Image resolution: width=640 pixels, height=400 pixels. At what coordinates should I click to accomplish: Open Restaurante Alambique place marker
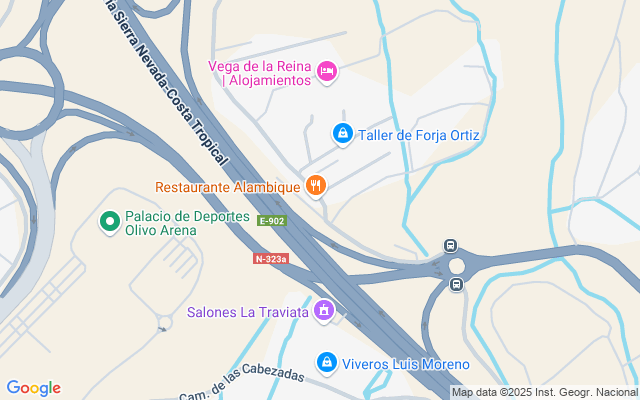click(x=316, y=186)
